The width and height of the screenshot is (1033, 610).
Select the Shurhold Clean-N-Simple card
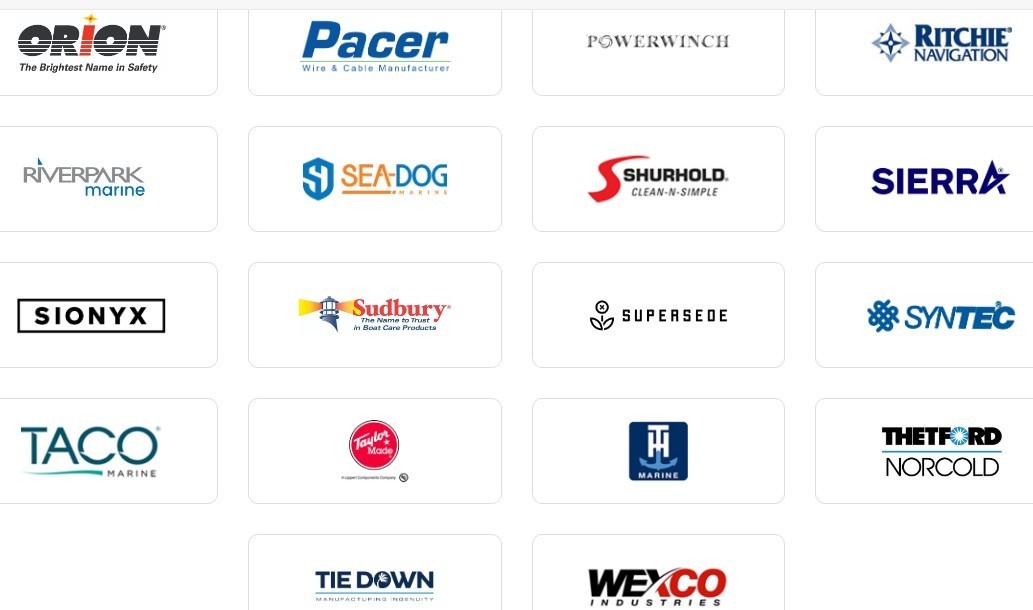click(x=658, y=179)
